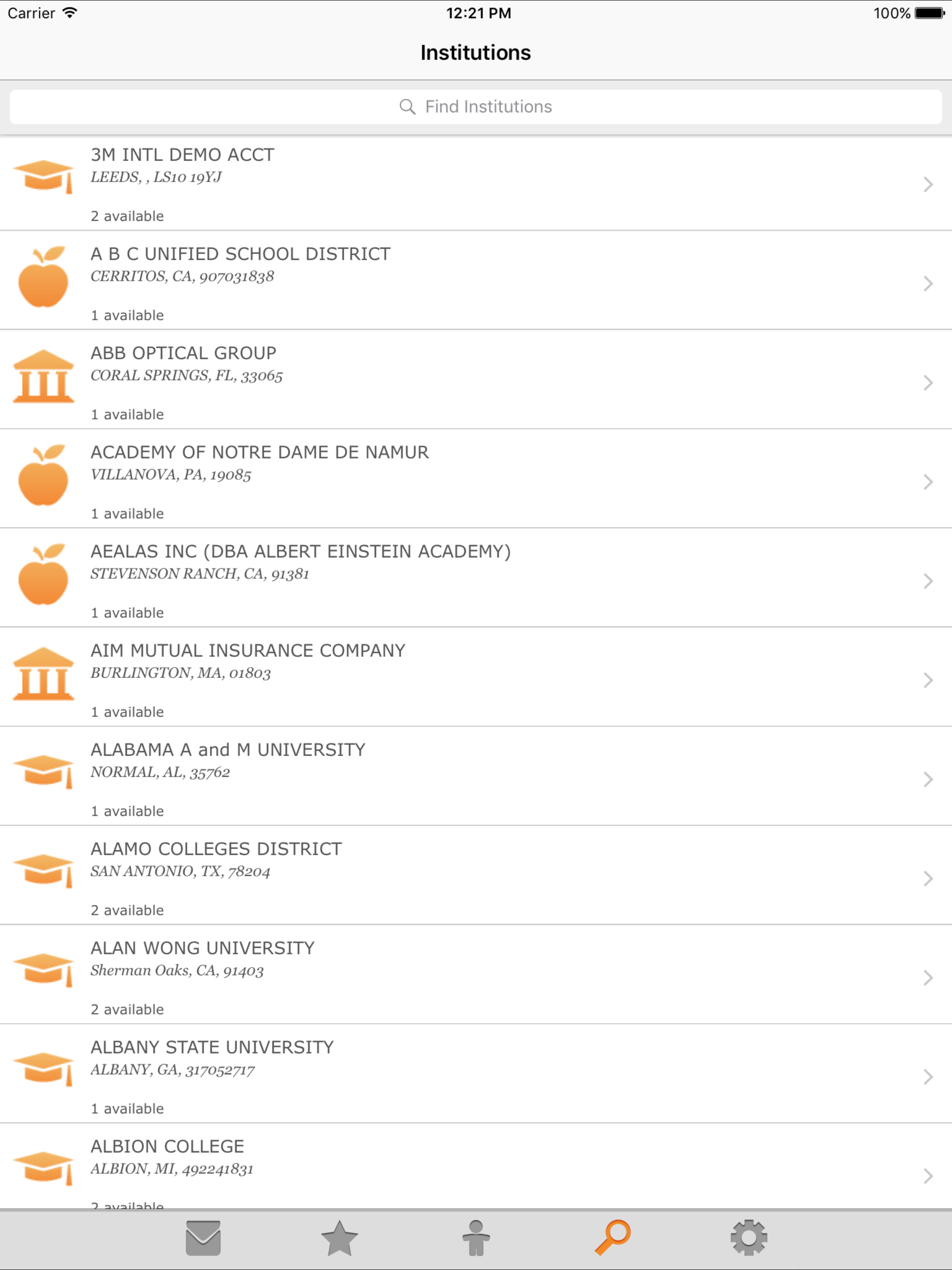Tap the person profile icon in tab bar

pos(476,1238)
